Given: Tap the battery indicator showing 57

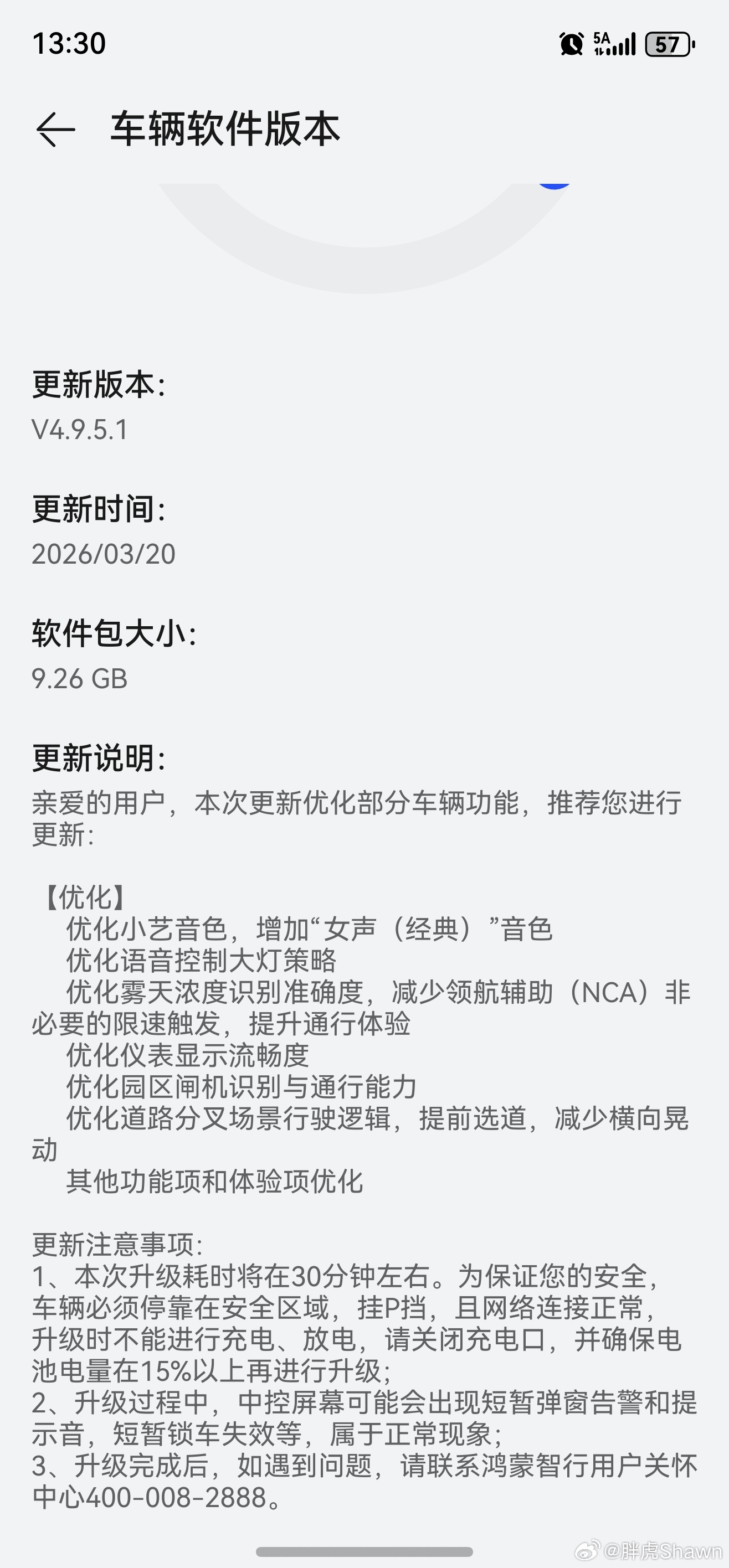Looking at the screenshot, I should (x=668, y=44).
